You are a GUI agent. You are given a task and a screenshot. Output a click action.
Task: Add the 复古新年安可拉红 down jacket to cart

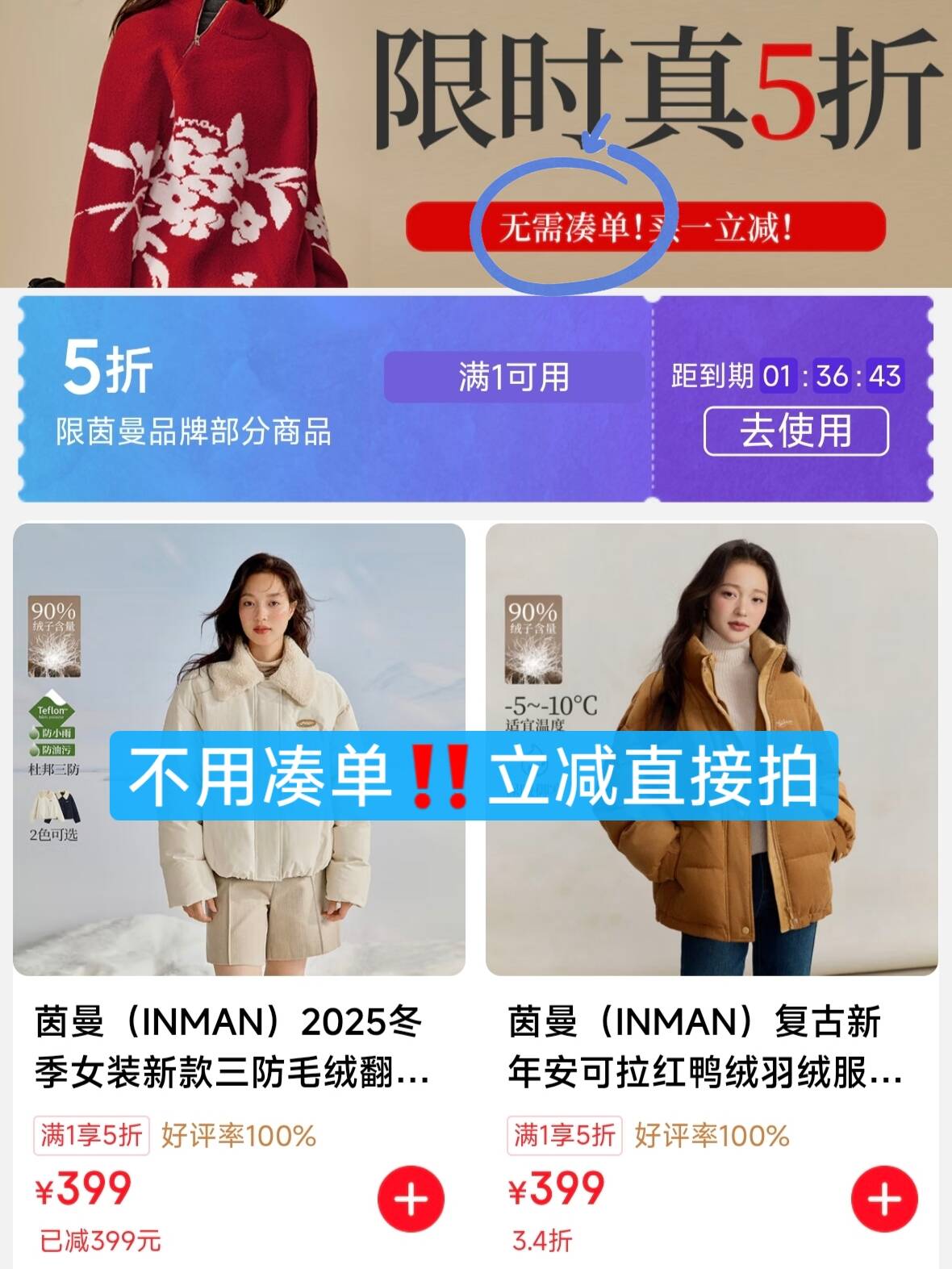(884, 1199)
